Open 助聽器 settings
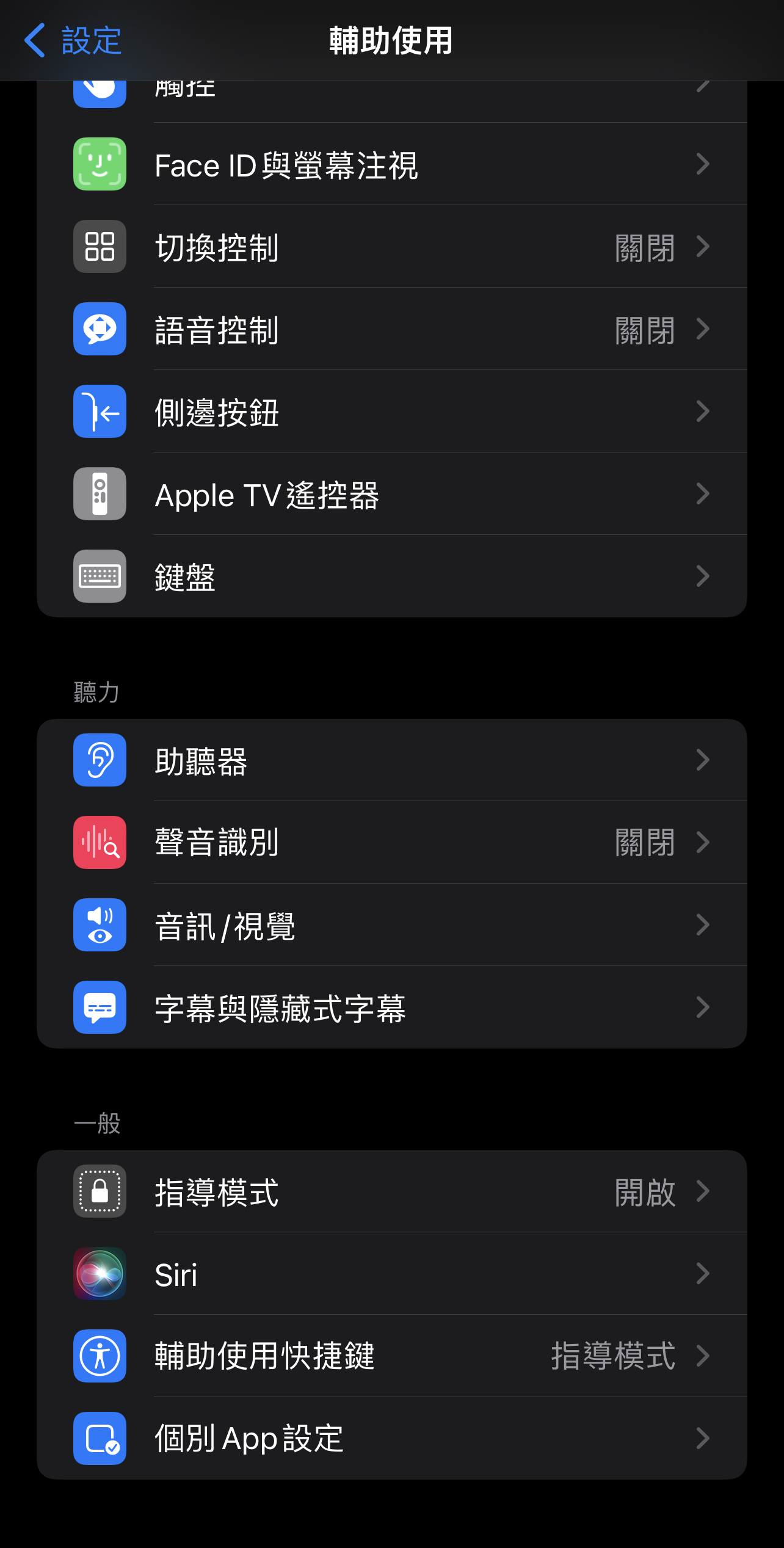The image size is (784, 1548). point(392,760)
